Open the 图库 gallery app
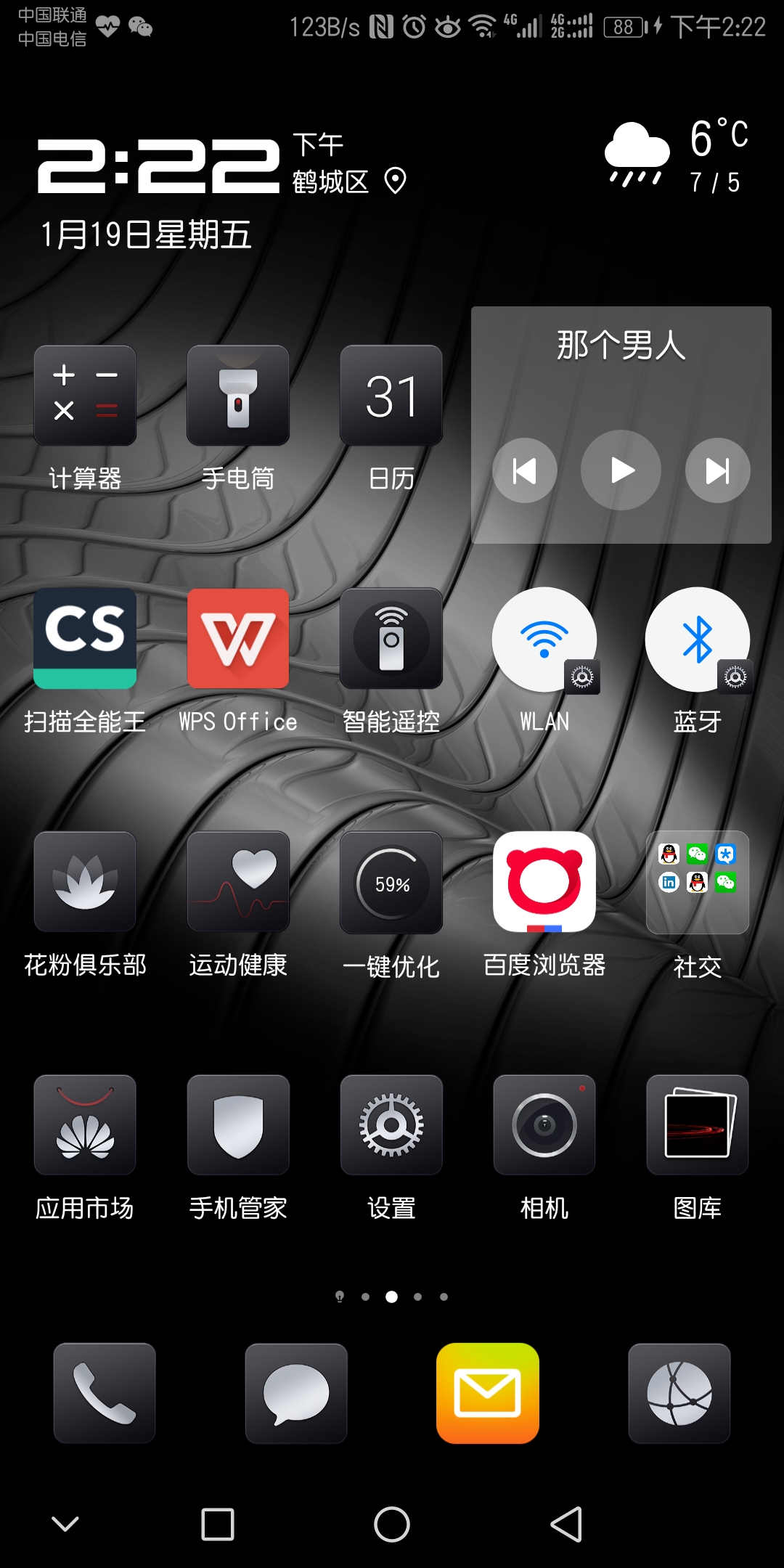The image size is (784, 1568). tap(697, 1125)
